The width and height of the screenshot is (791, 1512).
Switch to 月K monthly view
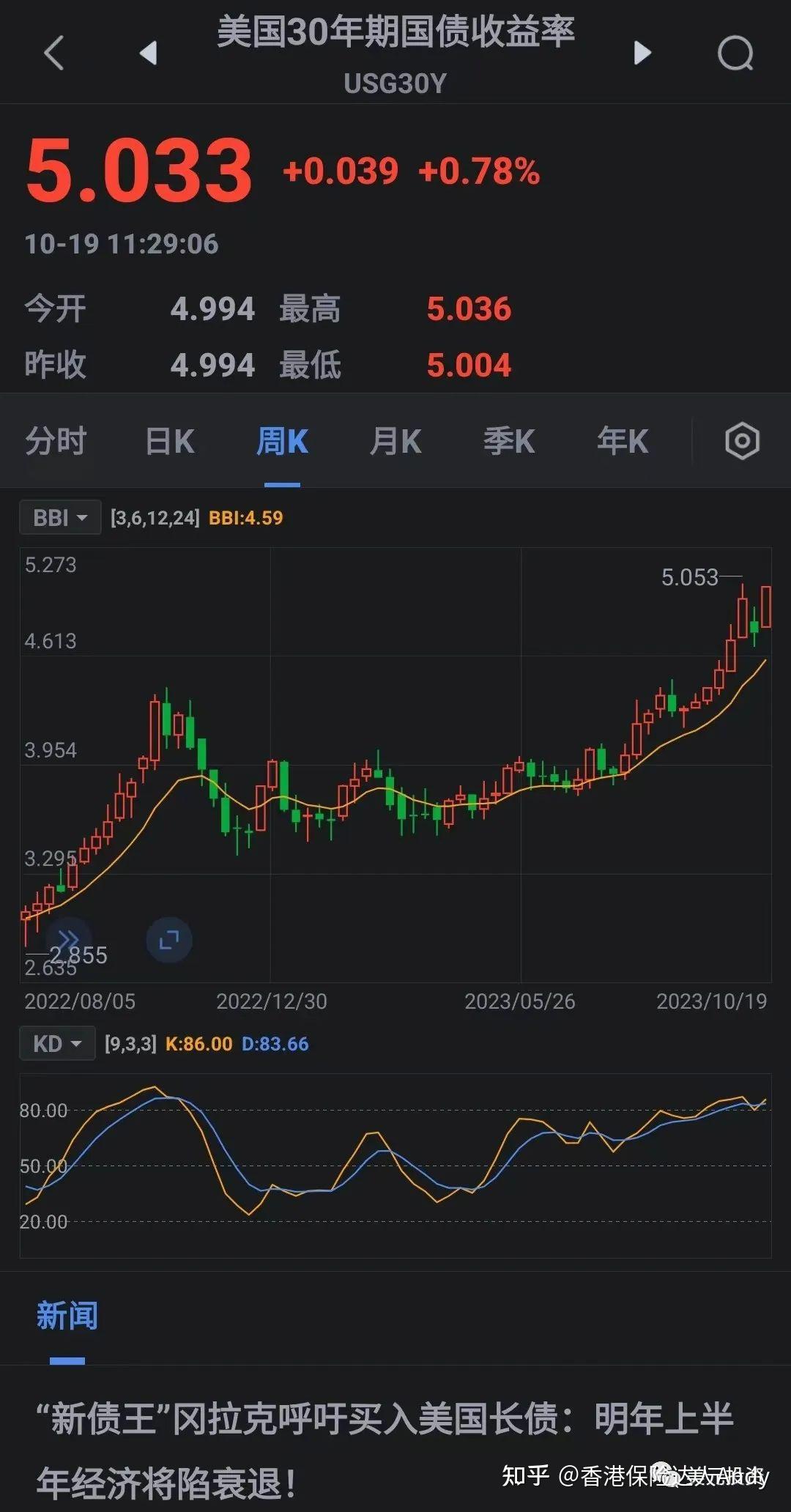395,441
